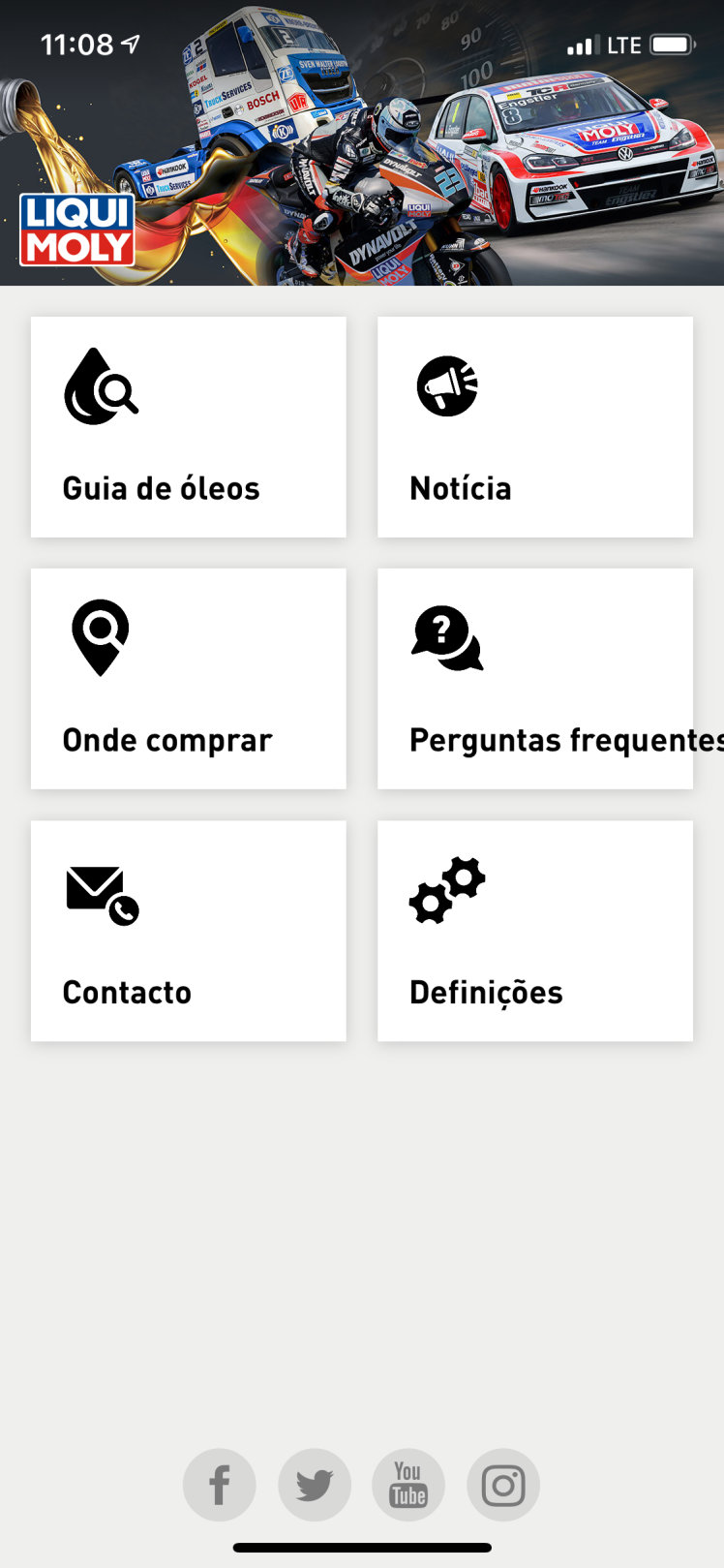724x1568 pixels.
Task: Click the map pin icon for Onde comprar
Action: point(100,636)
